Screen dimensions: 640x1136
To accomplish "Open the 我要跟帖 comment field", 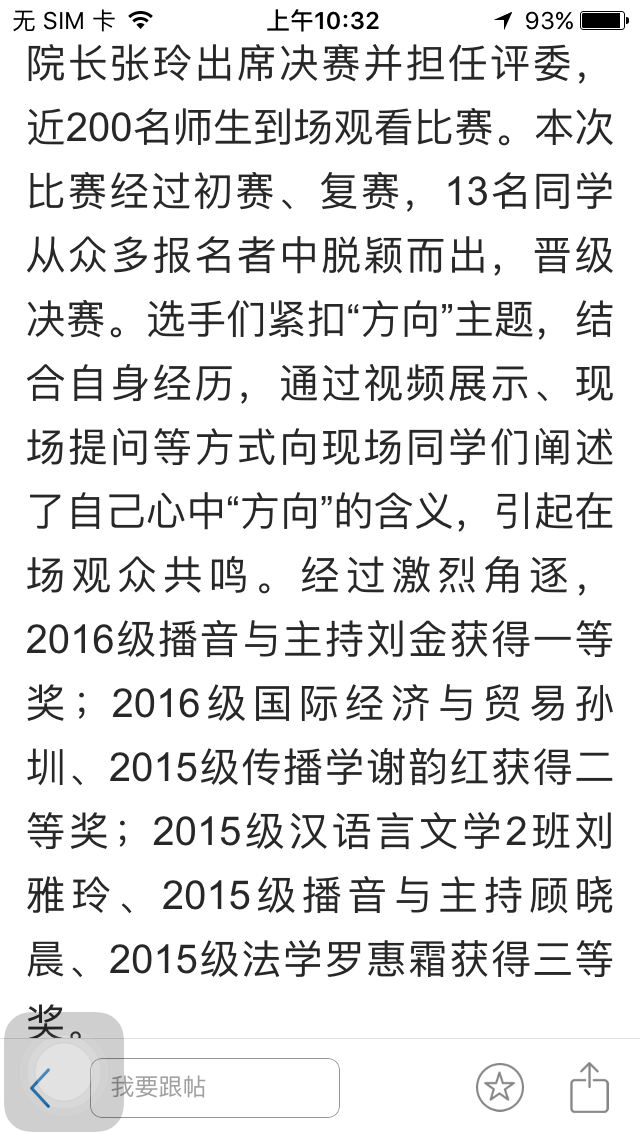I will (215, 1087).
